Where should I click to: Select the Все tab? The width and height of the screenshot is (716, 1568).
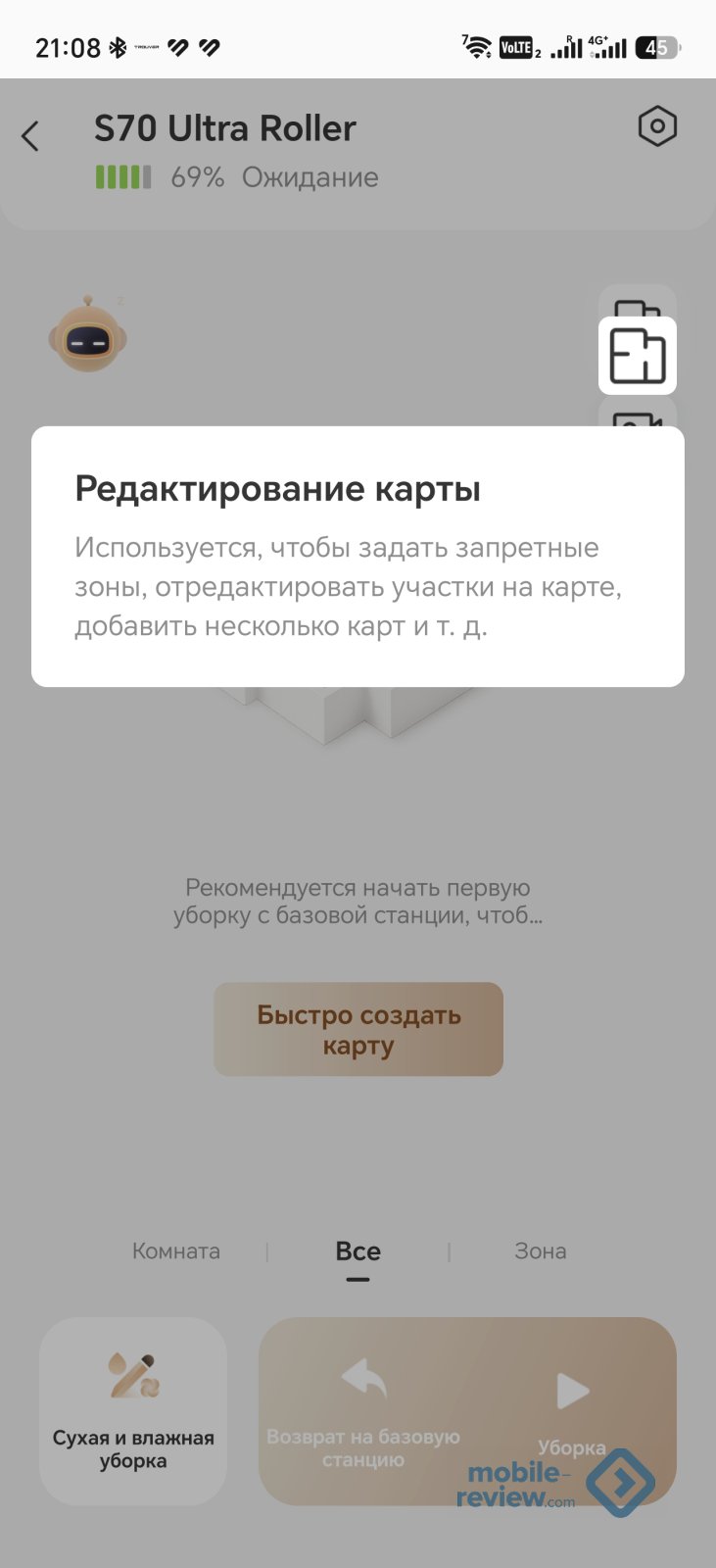[x=358, y=1251]
